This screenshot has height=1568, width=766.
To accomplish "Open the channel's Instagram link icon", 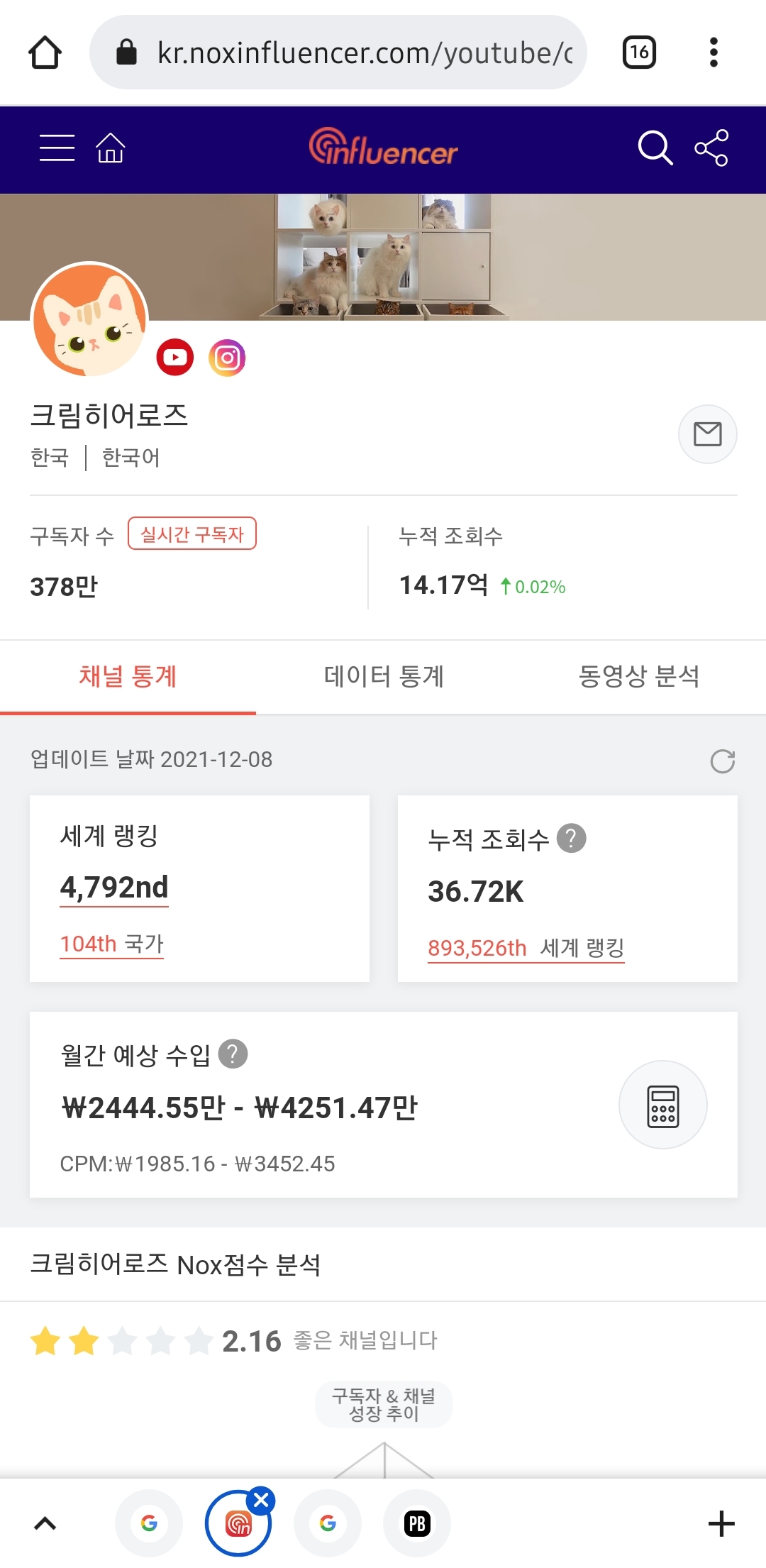I will [227, 358].
